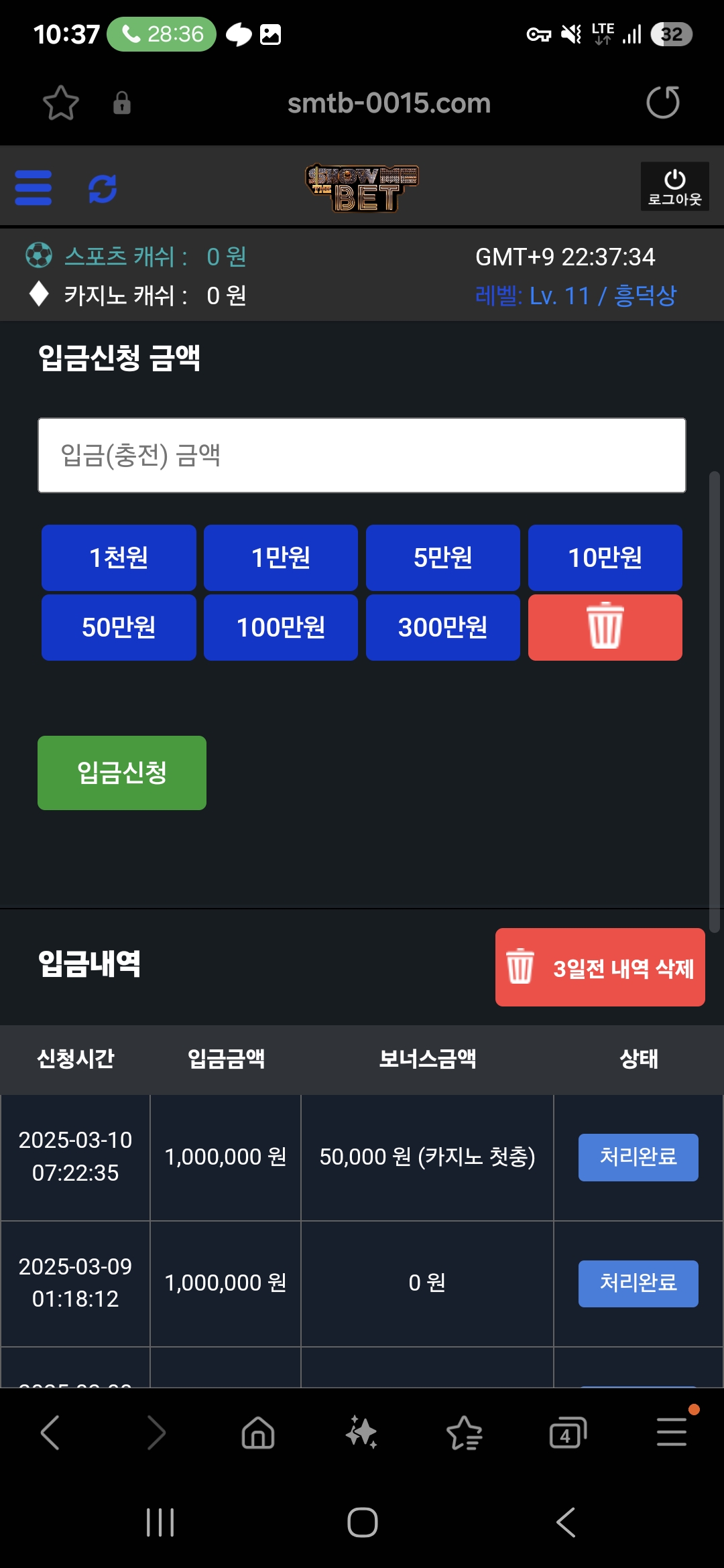
Task: Clear the amount with red trash button
Action: point(605,627)
